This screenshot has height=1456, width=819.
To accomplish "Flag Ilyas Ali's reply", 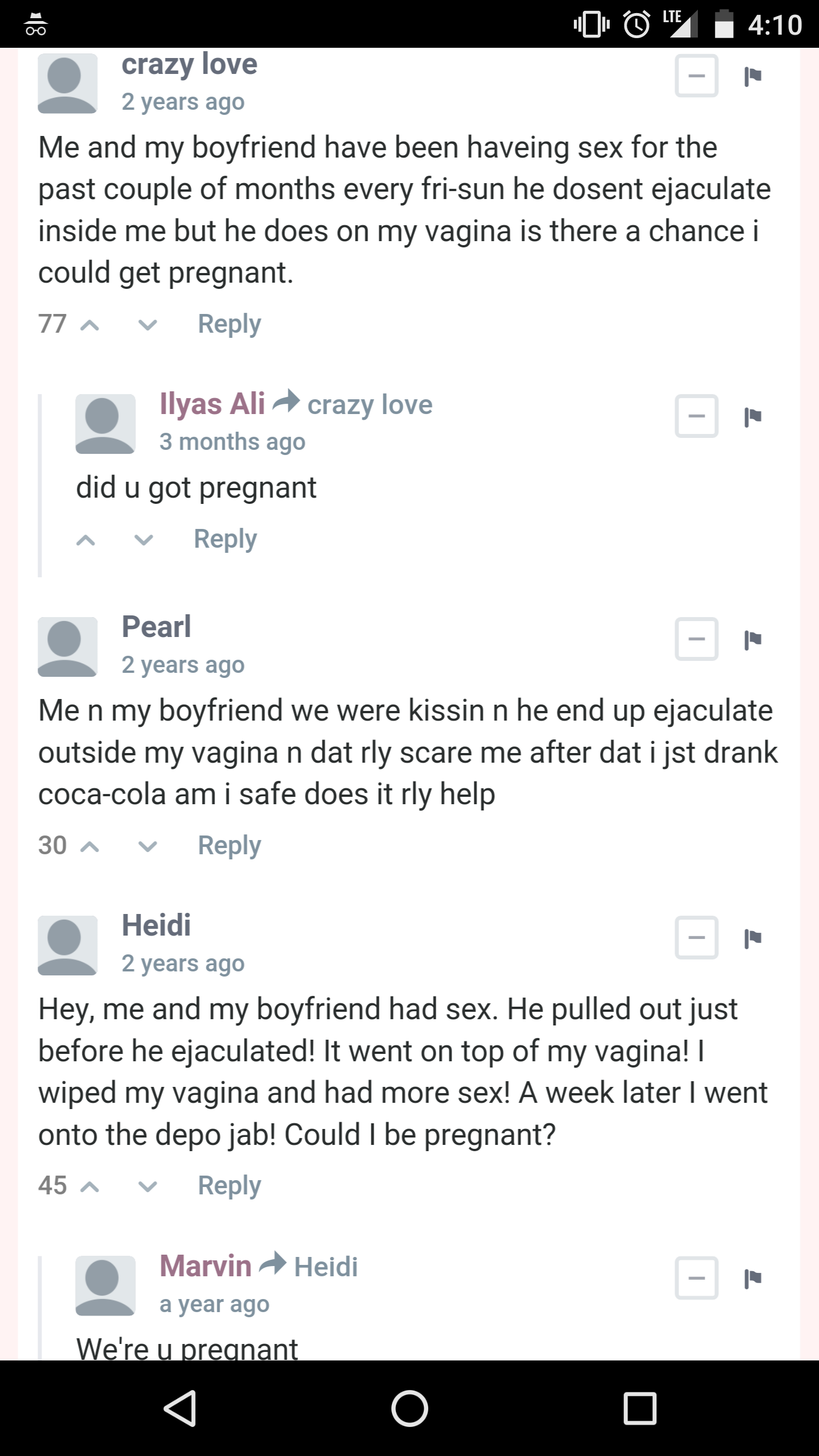I will [x=752, y=416].
